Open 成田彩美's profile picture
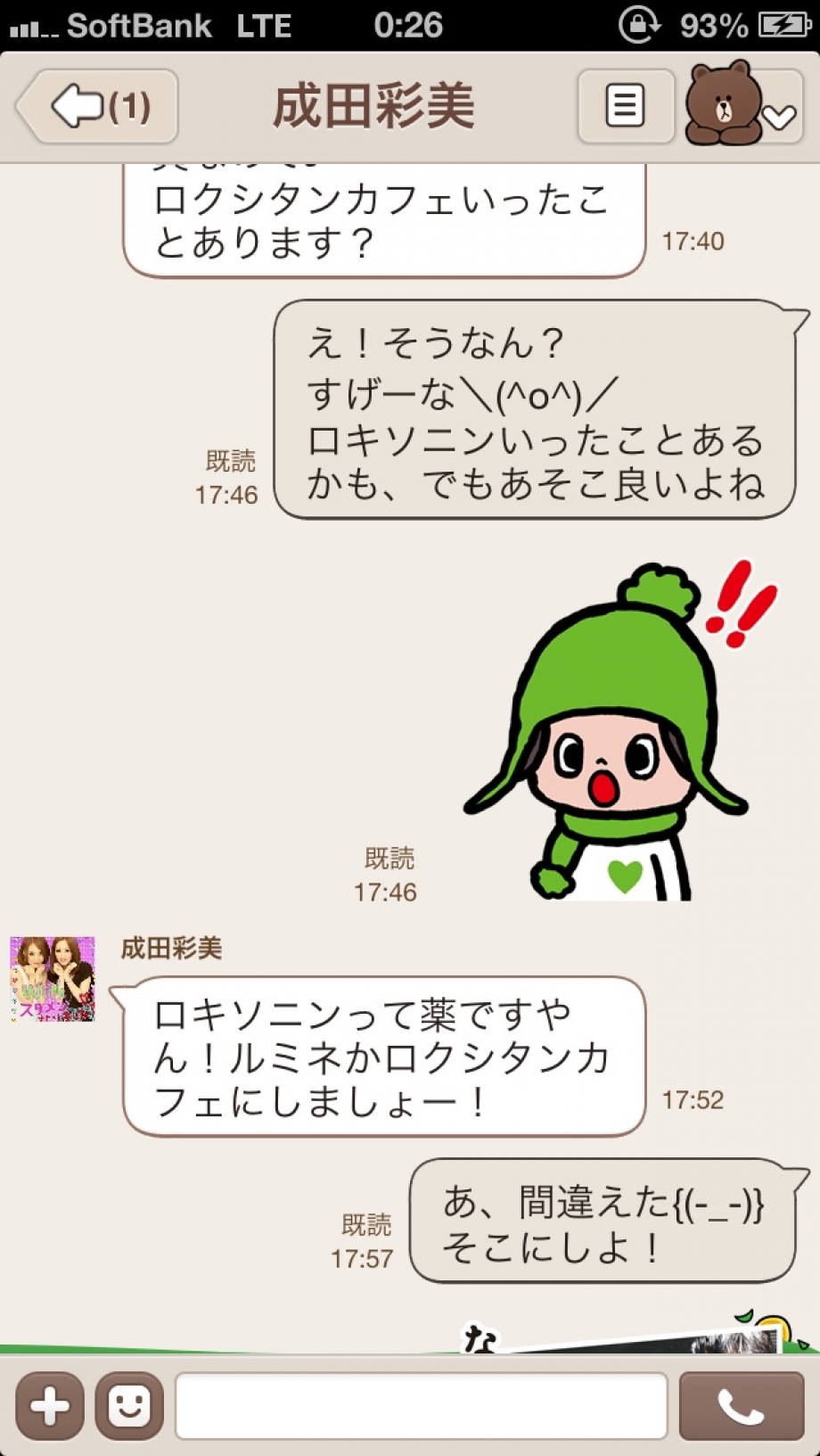Screen dimensions: 820x1456 point(53,979)
